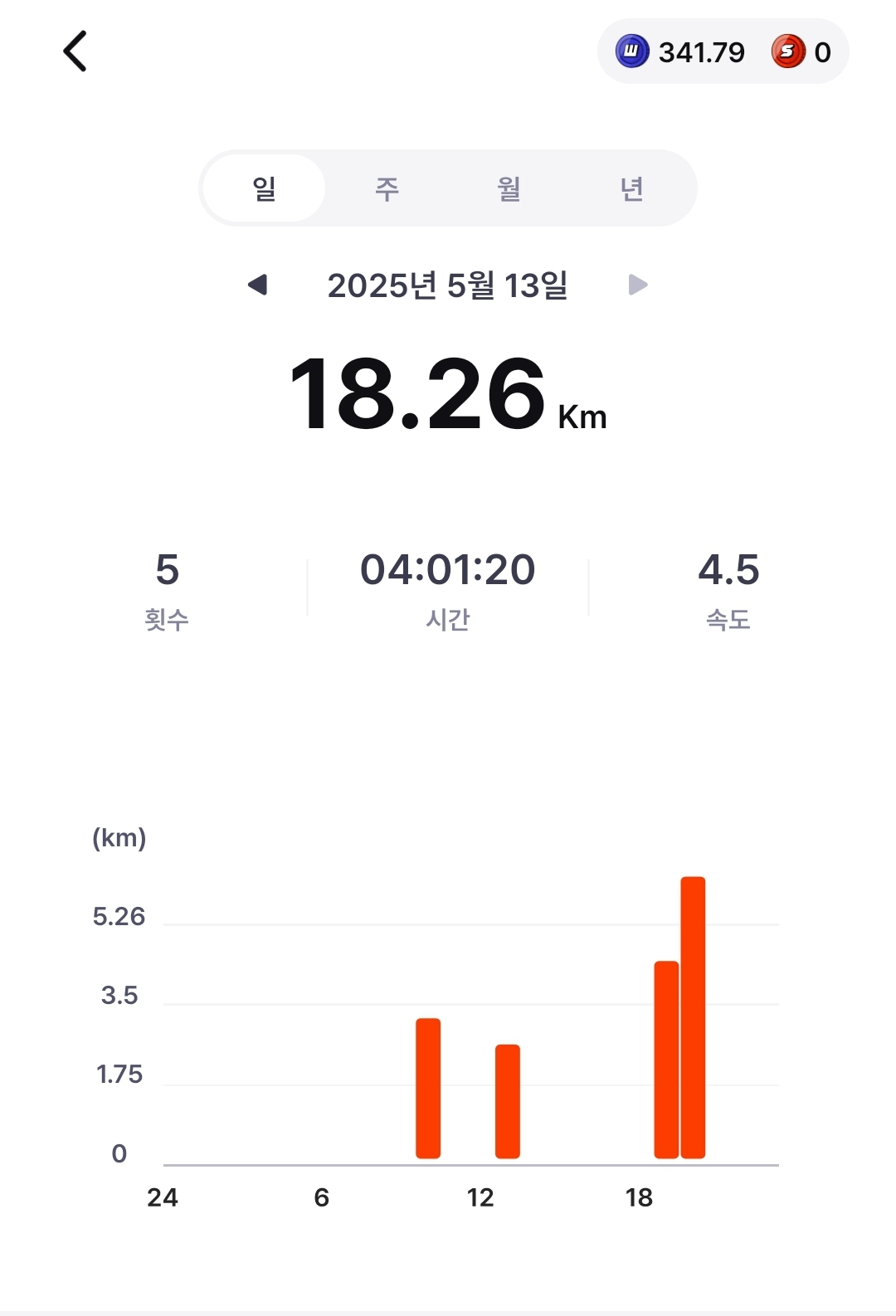896x1316 pixels.
Task: Switch to the 년 (year) tab
Action: click(631, 188)
